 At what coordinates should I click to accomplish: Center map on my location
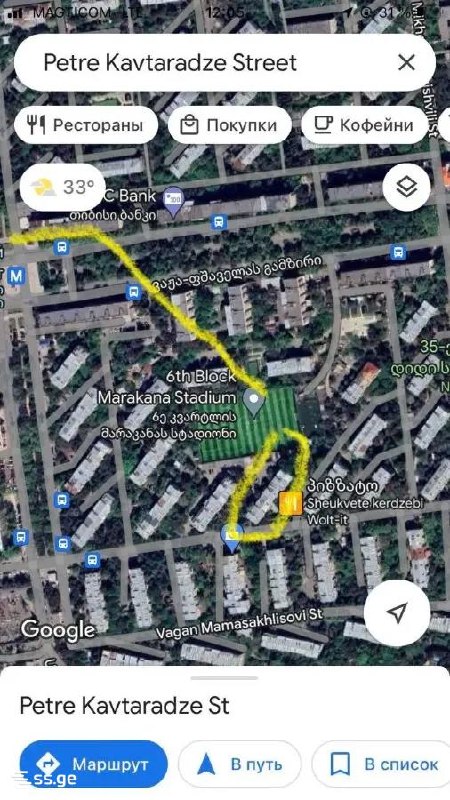click(397, 613)
